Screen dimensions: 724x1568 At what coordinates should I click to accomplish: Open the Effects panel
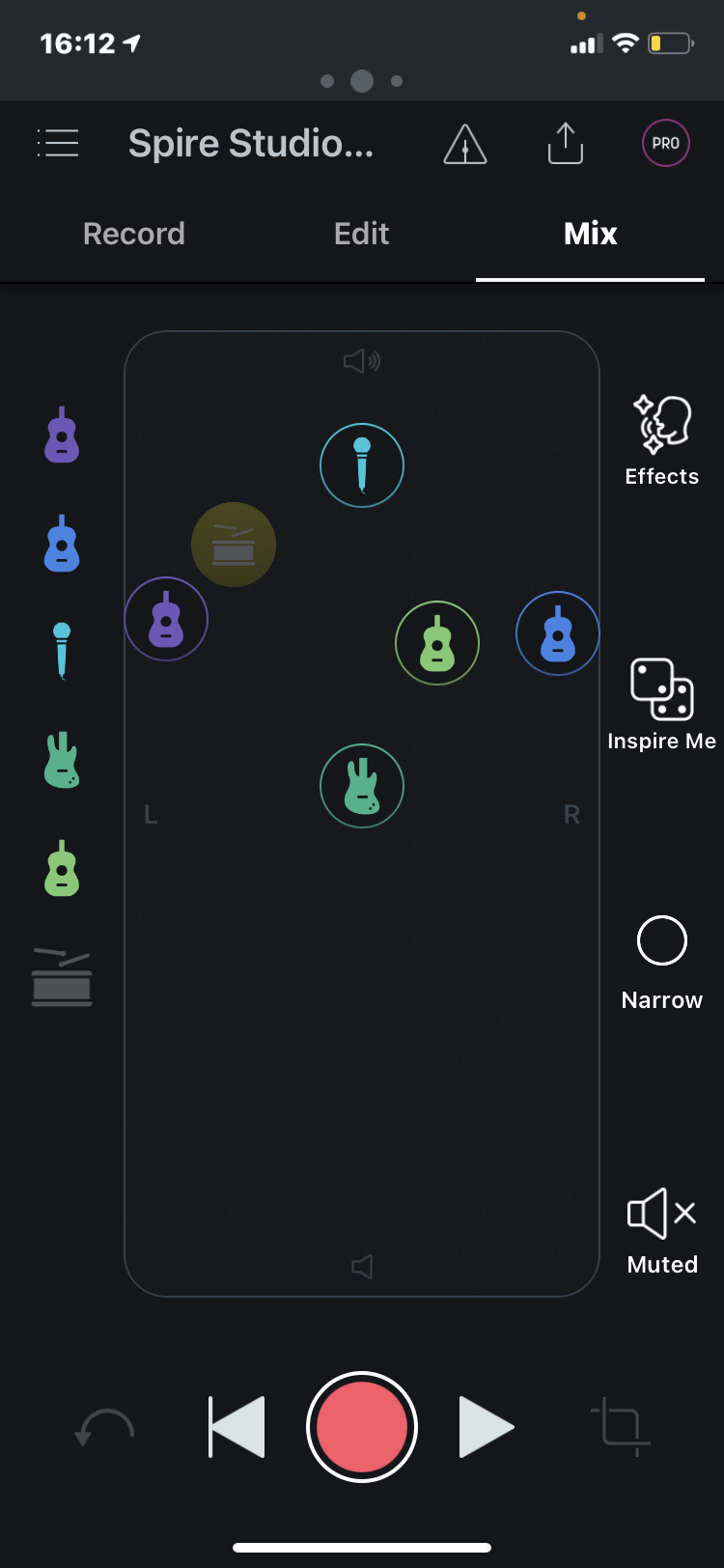click(x=662, y=439)
